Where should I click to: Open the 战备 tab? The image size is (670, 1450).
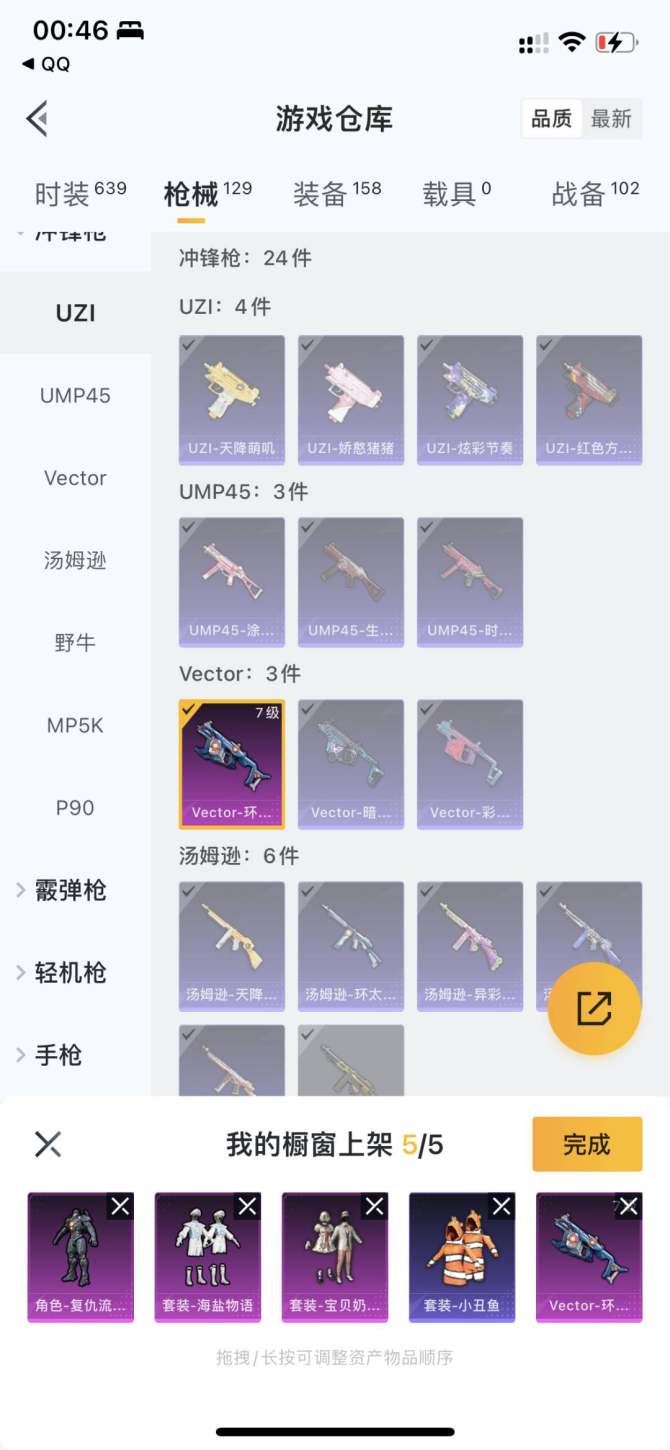(x=595, y=193)
